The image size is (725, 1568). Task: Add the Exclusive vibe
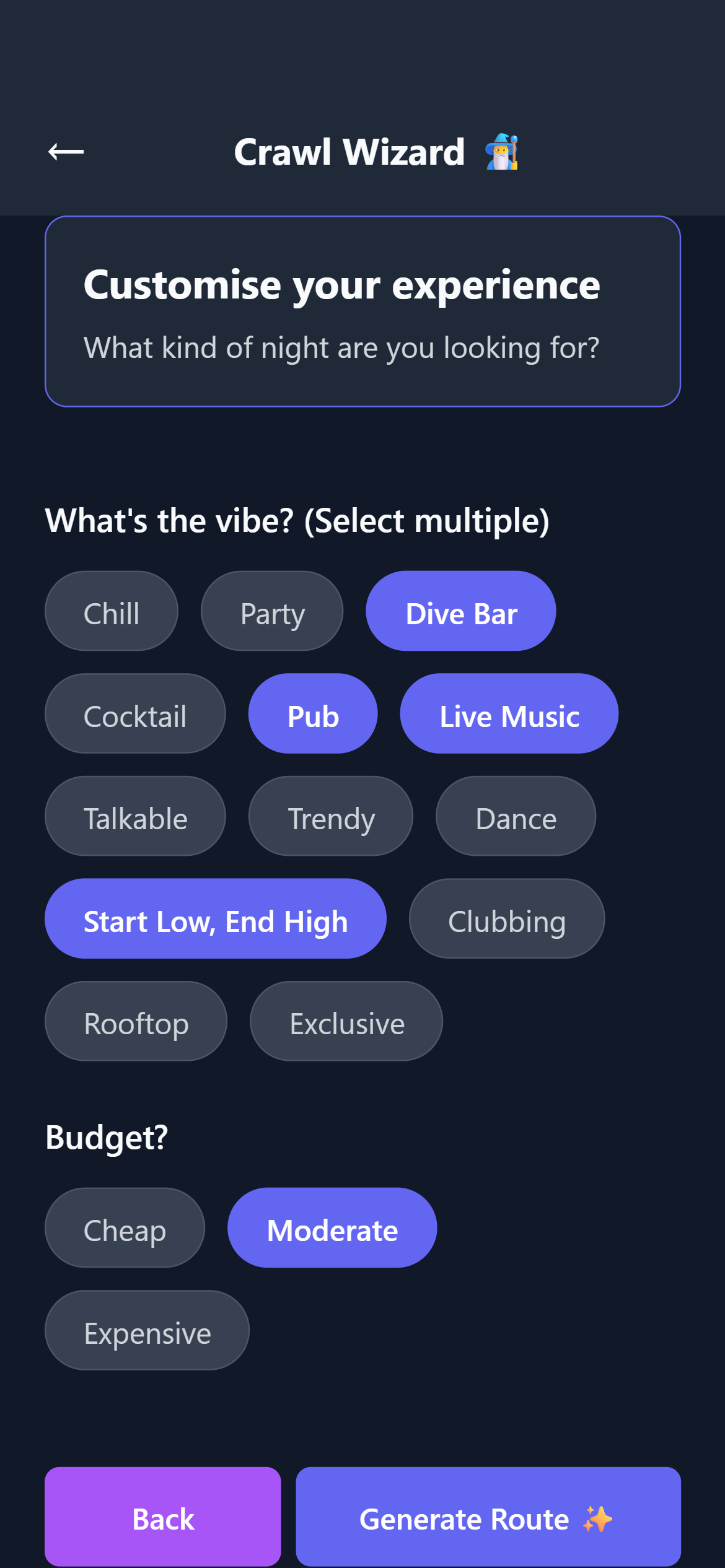[346, 1021]
